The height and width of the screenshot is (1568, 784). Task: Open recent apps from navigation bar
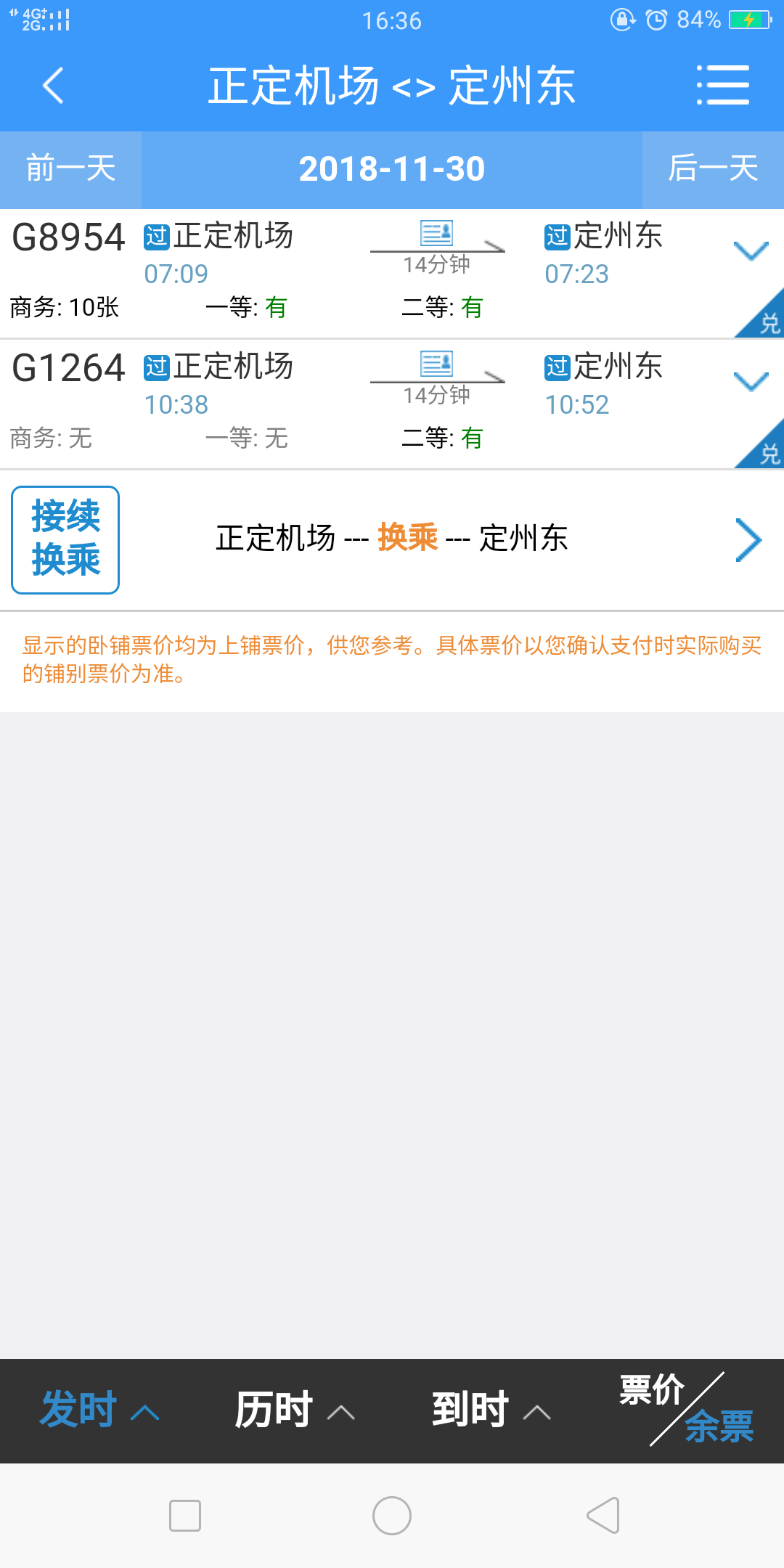coord(185,1516)
